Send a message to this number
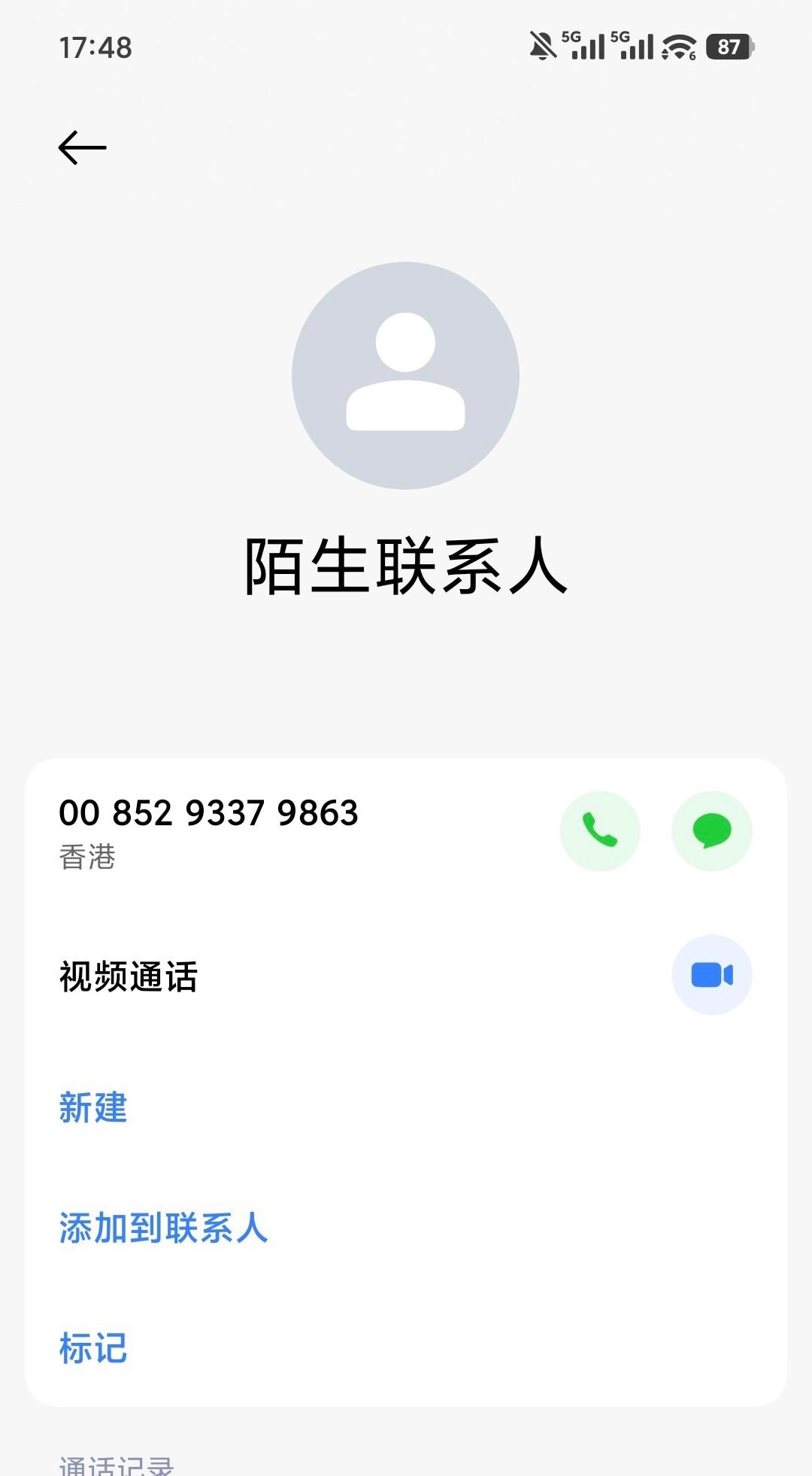The width and height of the screenshot is (812, 1476). 711,831
